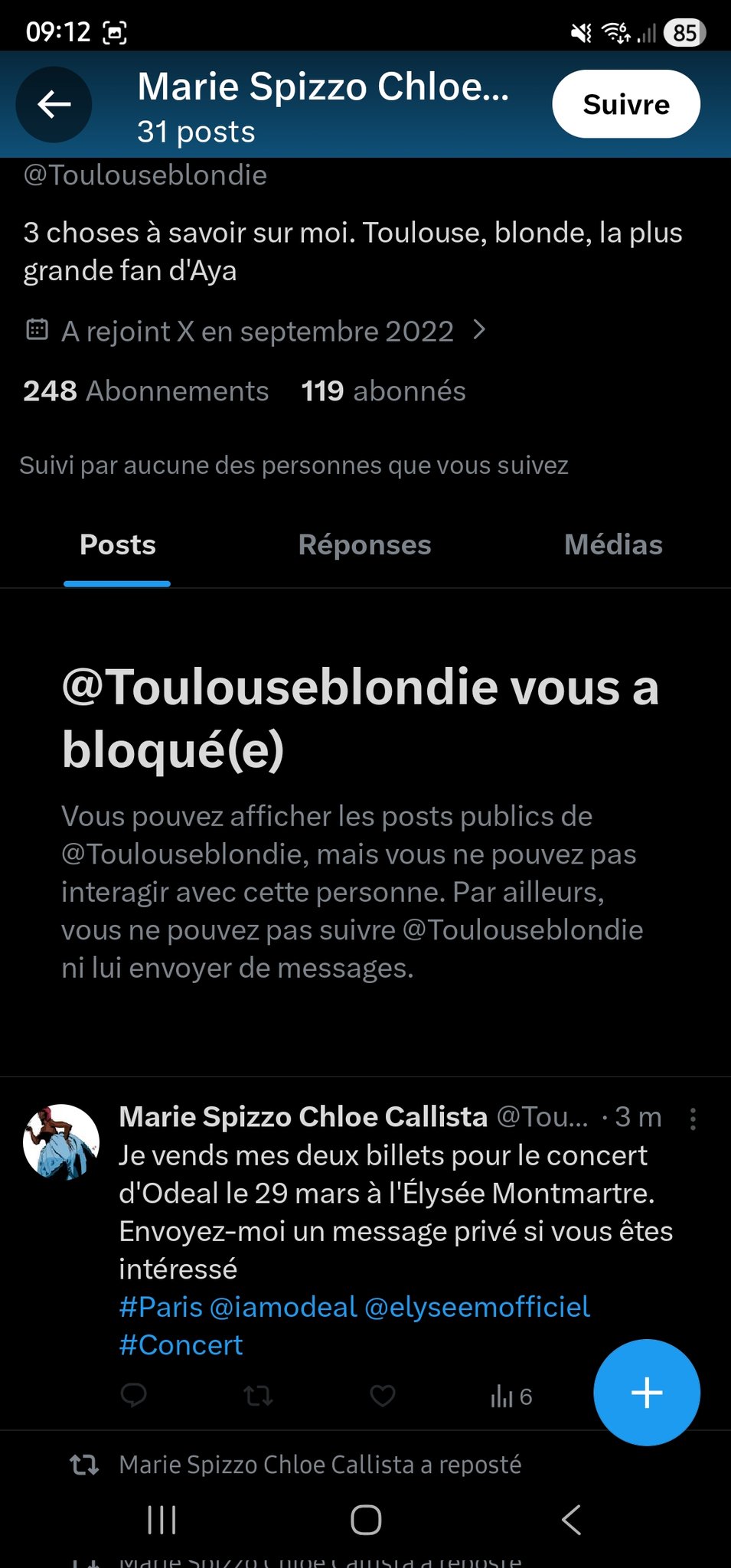
Task: Open the 248 Abonnements list
Action: point(145,391)
